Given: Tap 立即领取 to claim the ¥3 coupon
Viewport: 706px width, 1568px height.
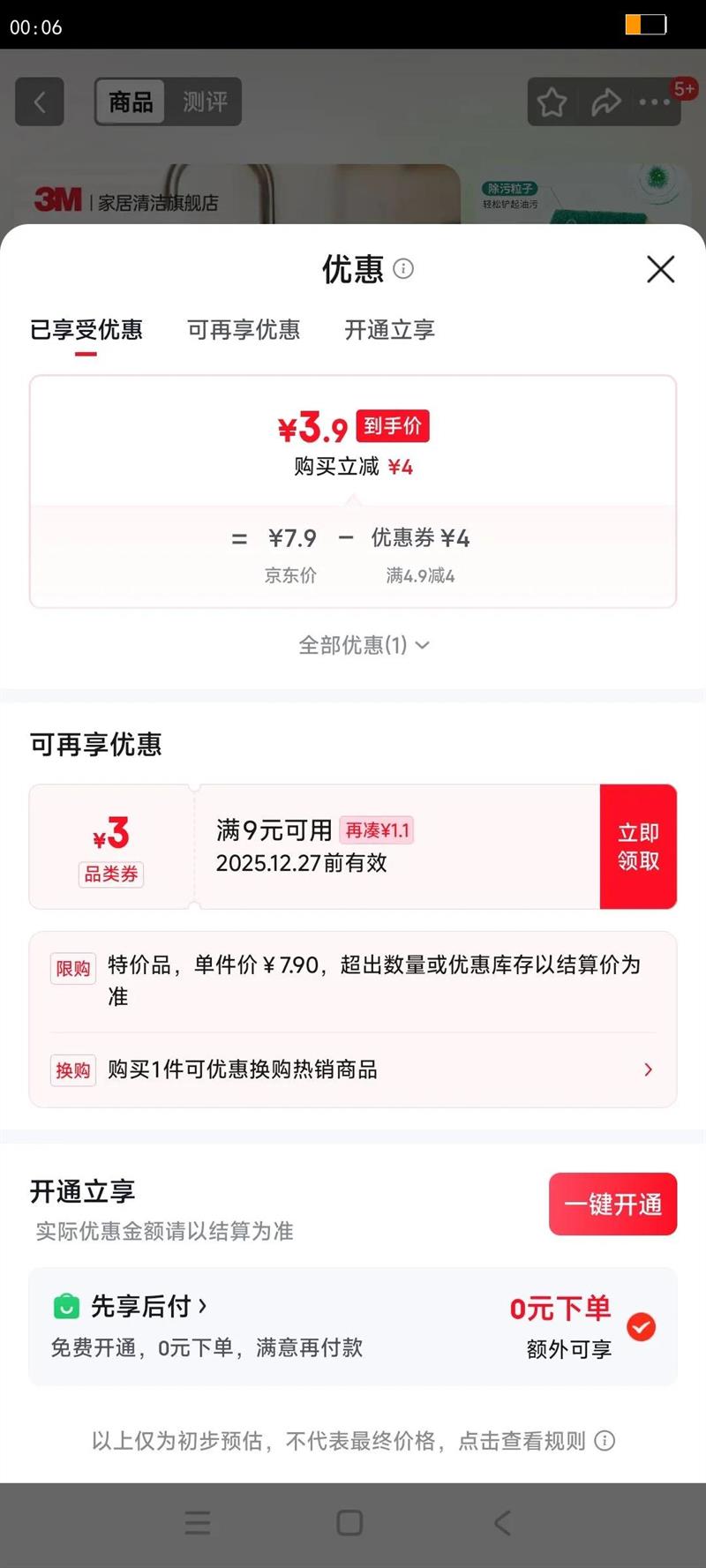Looking at the screenshot, I should [x=637, y=845].
